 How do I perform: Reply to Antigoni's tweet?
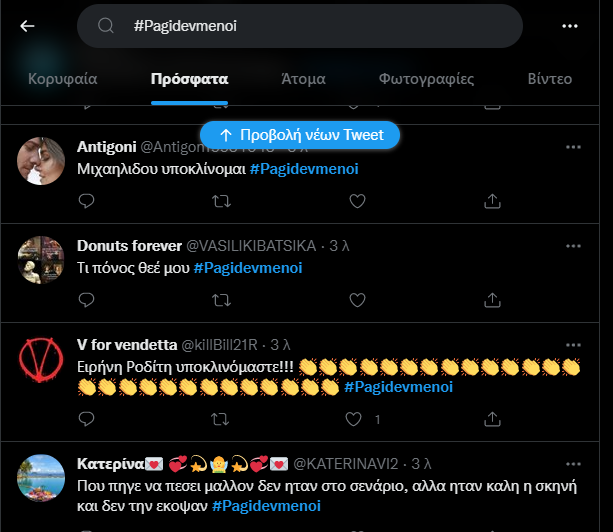coord(86,201)
